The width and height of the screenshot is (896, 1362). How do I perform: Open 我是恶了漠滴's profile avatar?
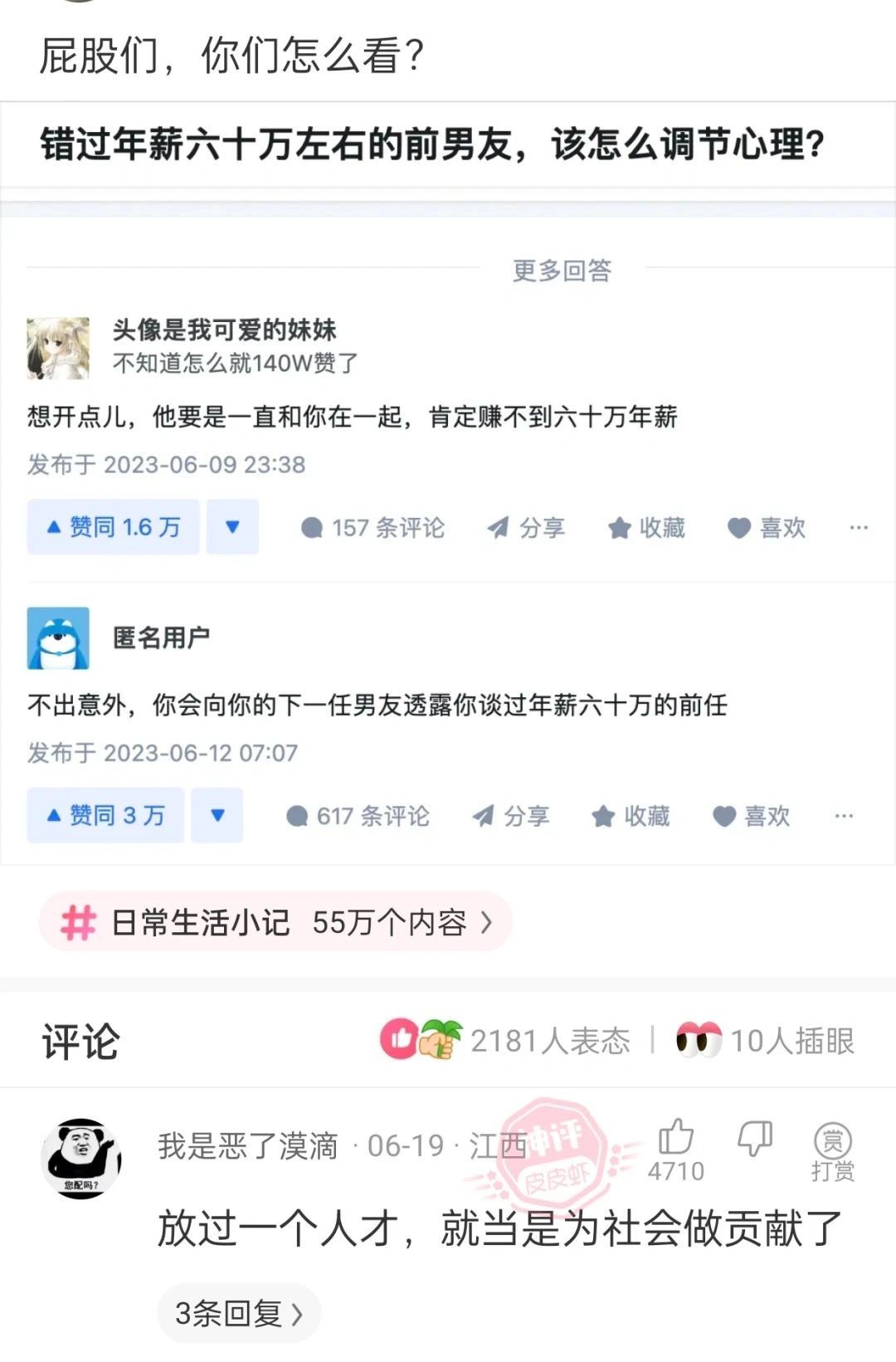(x=81, y=1158)
